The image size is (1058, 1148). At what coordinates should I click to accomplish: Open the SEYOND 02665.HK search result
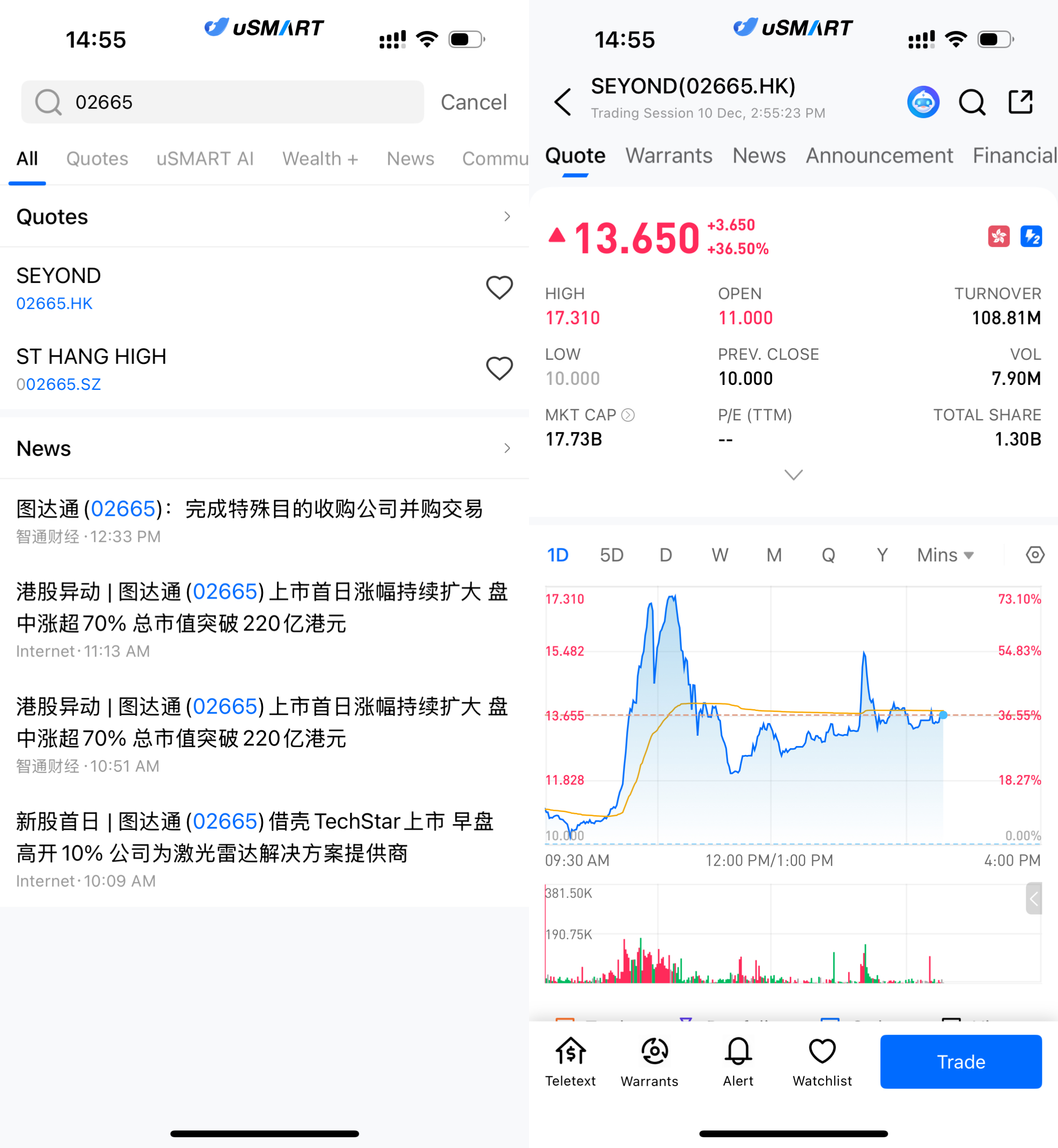click(172, 288)
